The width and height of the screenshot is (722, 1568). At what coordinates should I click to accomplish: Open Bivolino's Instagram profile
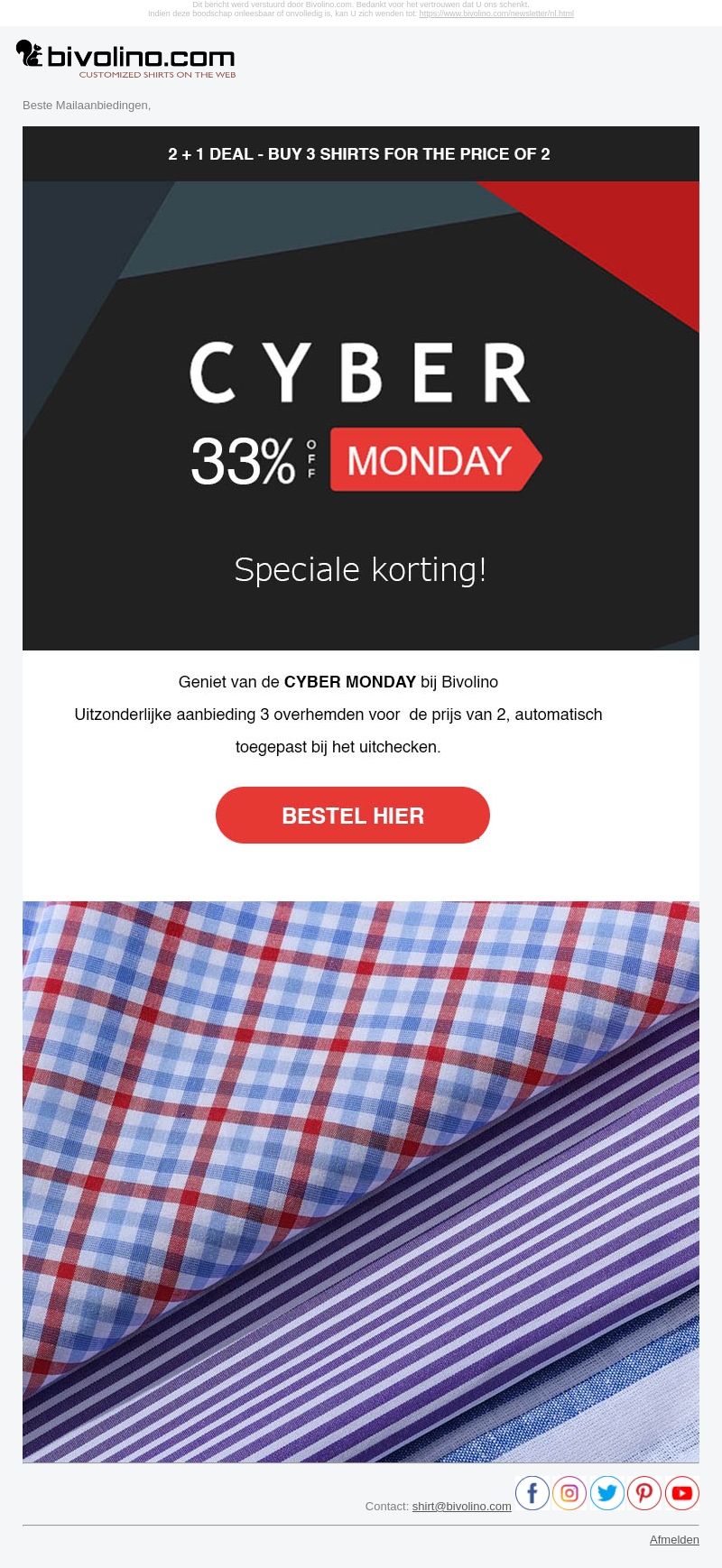569,1493
